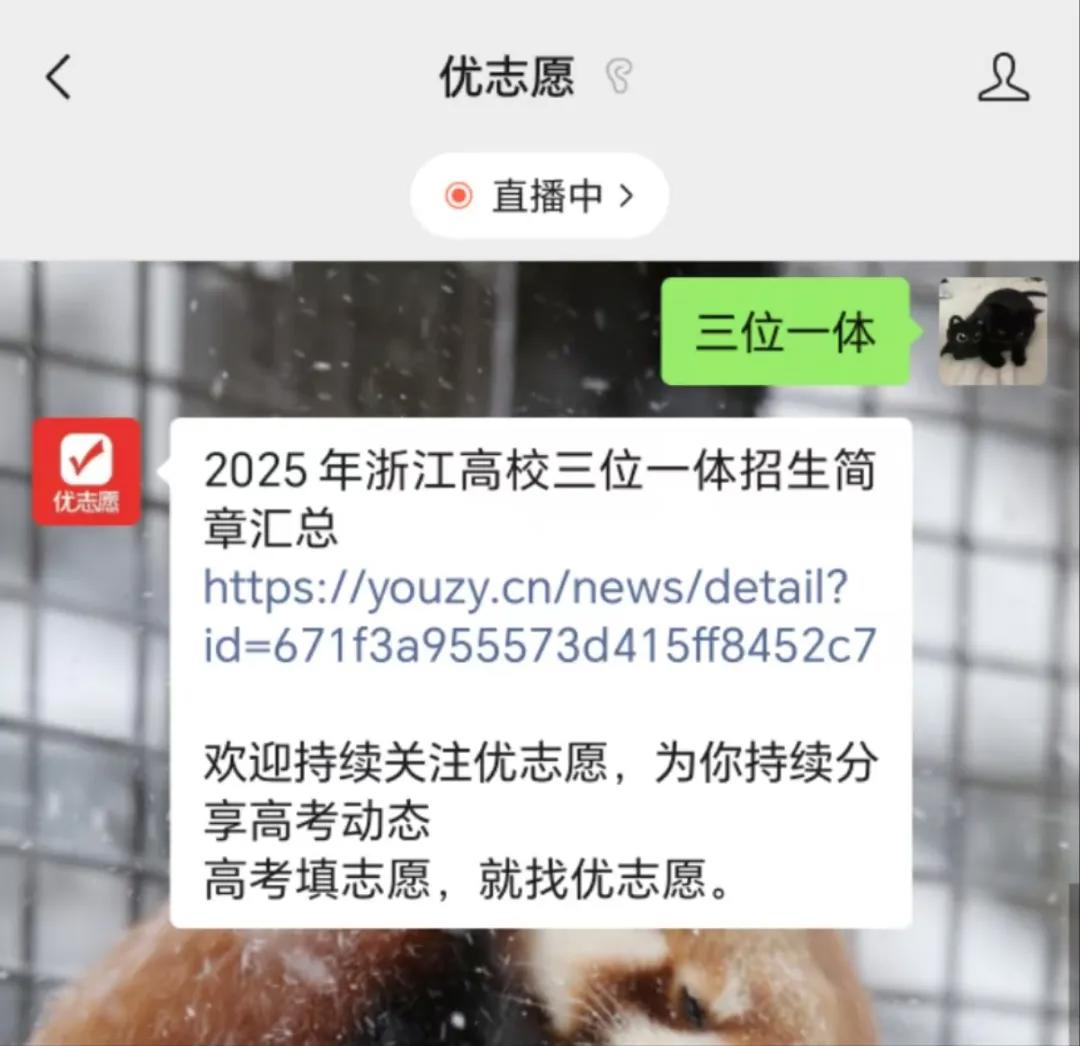1080x1046 pixels.
Task: Go back from the 优志愿 chat
Action: pyautogui.click(x=58, y=77)
